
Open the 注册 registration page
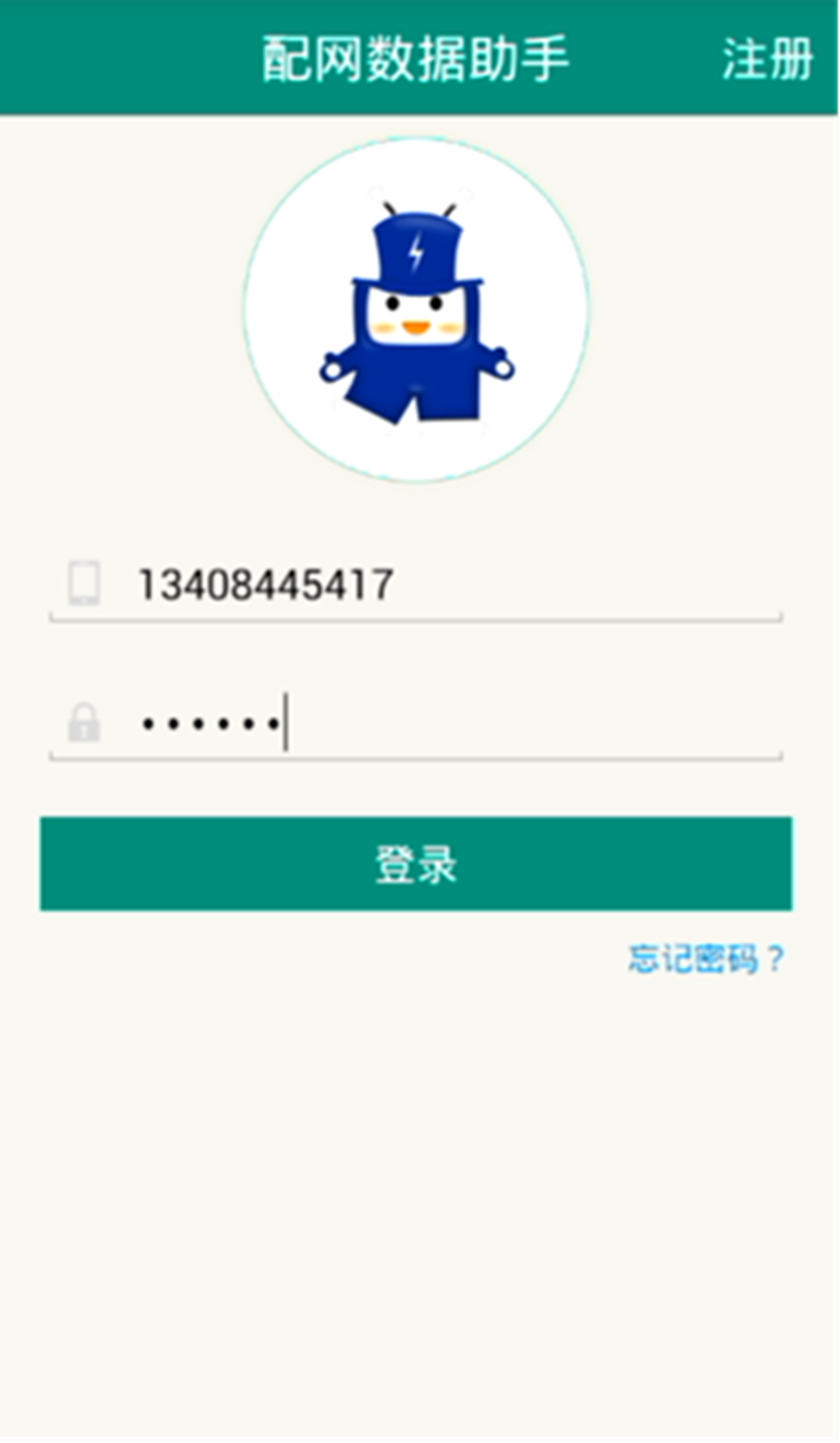point(767,60)
